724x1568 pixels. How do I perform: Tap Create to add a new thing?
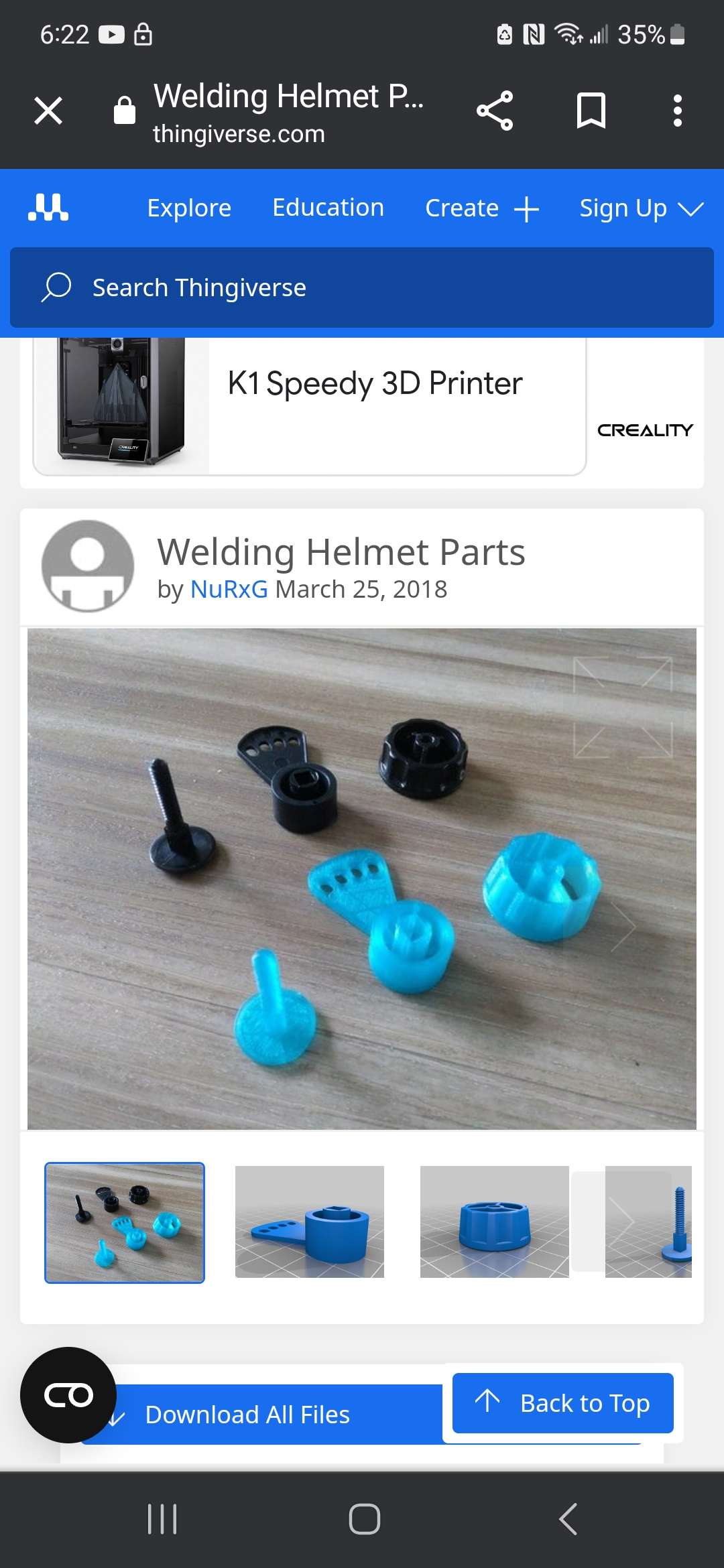(481, 208)
